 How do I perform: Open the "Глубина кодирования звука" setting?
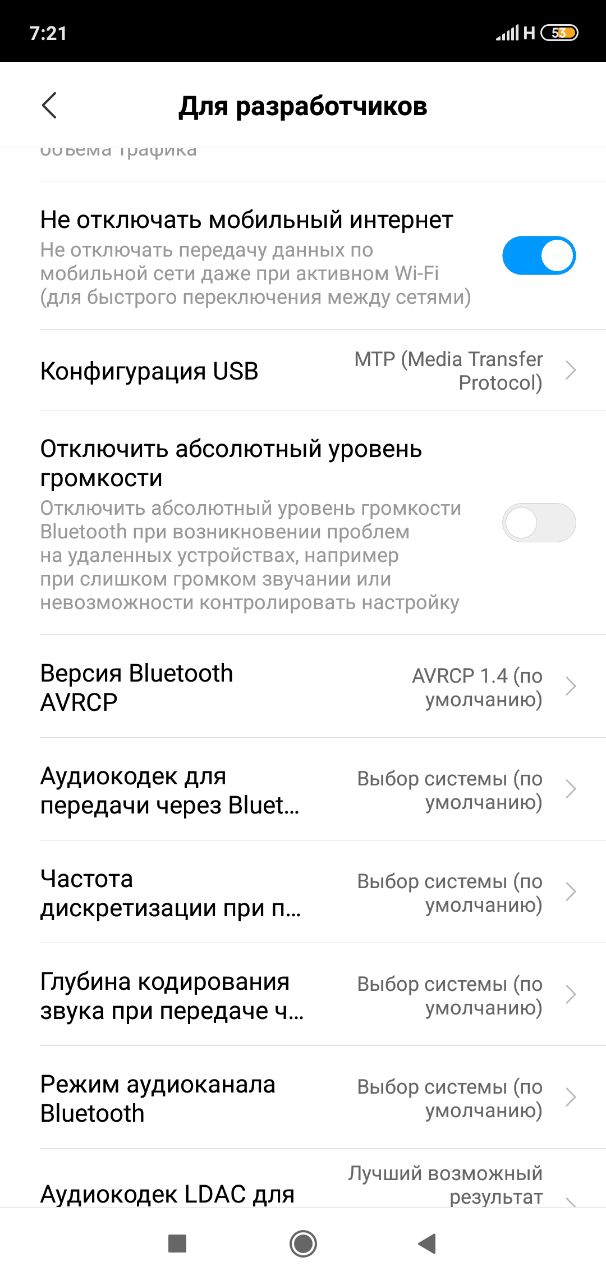(x=303, y=995)
